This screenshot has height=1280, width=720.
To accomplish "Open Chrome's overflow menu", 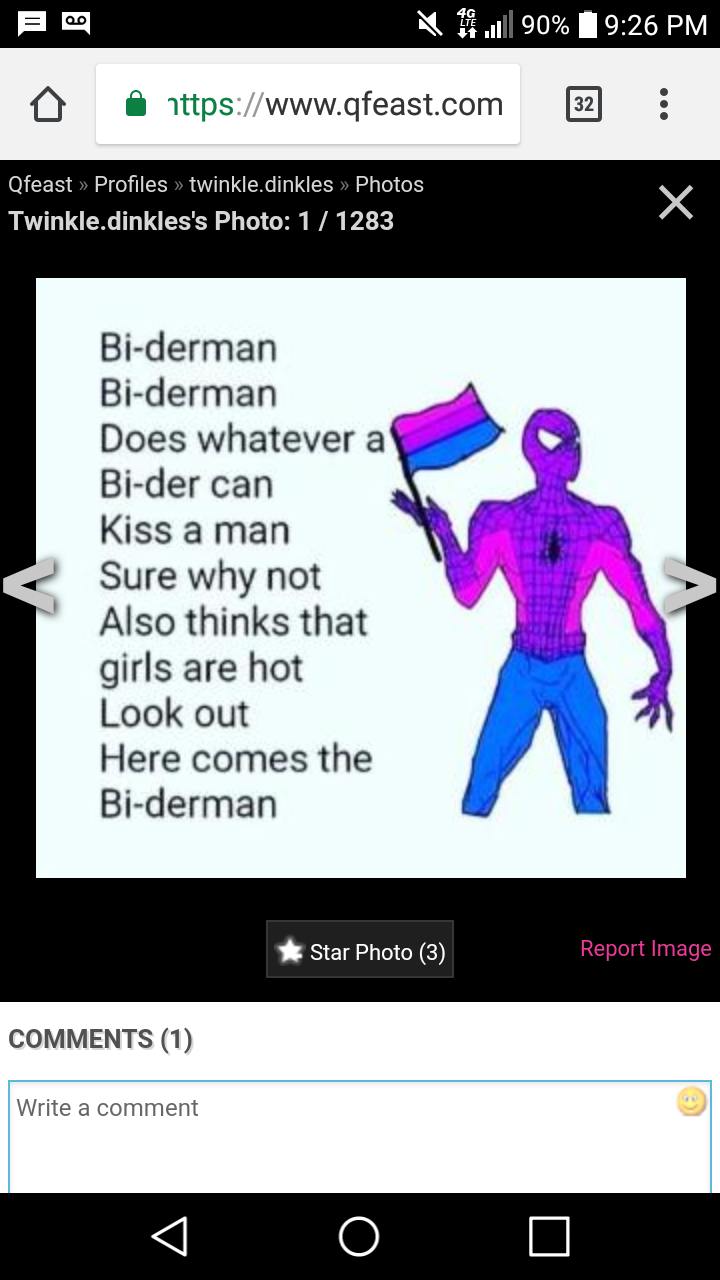I will point(664,104).
